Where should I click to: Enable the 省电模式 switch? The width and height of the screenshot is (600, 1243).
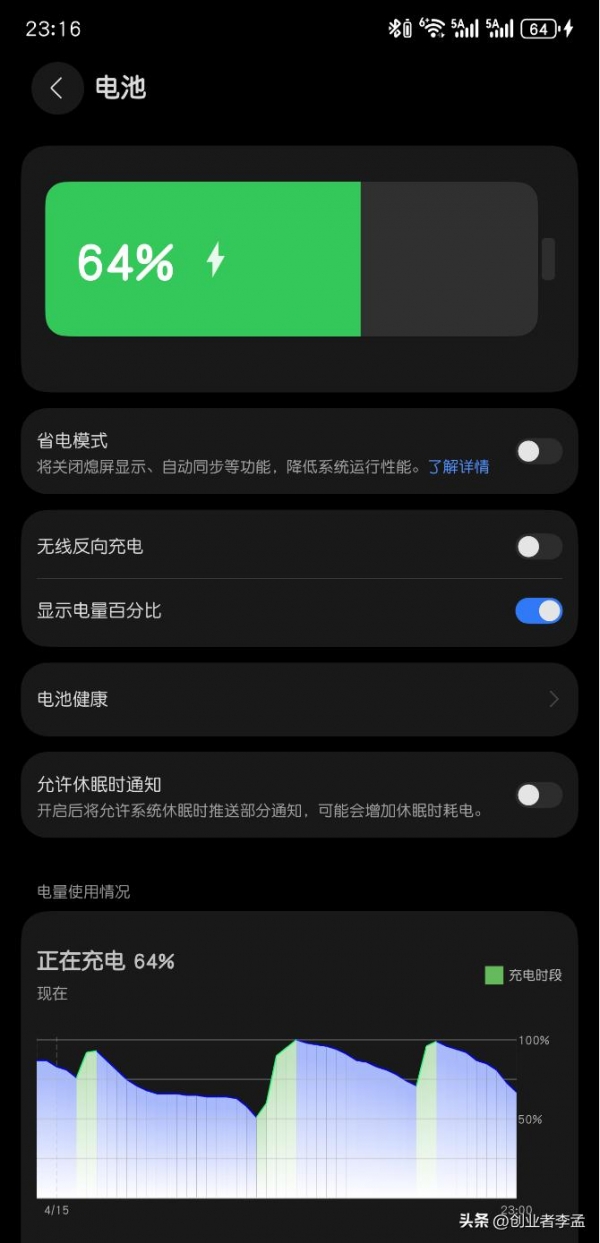point(538,451)
